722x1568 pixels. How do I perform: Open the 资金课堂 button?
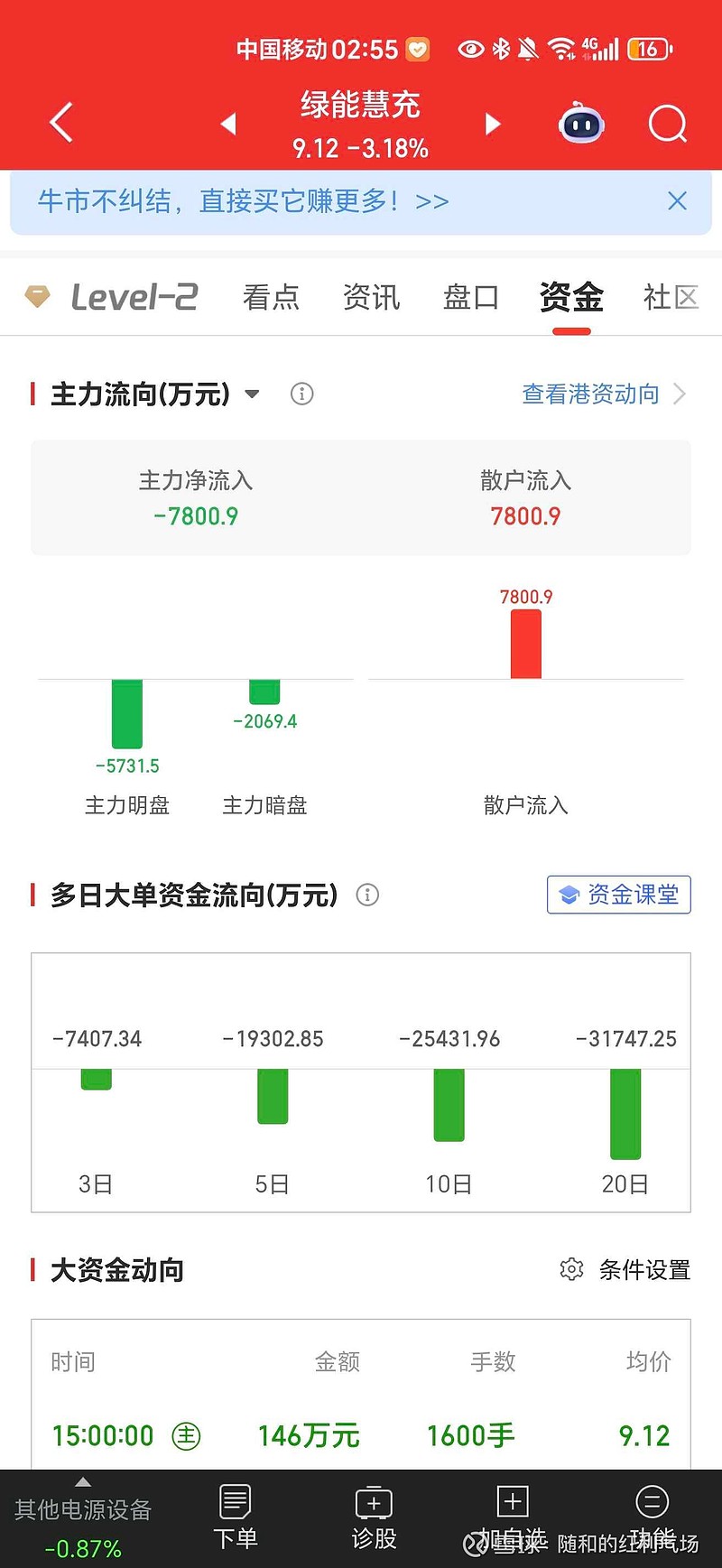[x=619, y=895]
